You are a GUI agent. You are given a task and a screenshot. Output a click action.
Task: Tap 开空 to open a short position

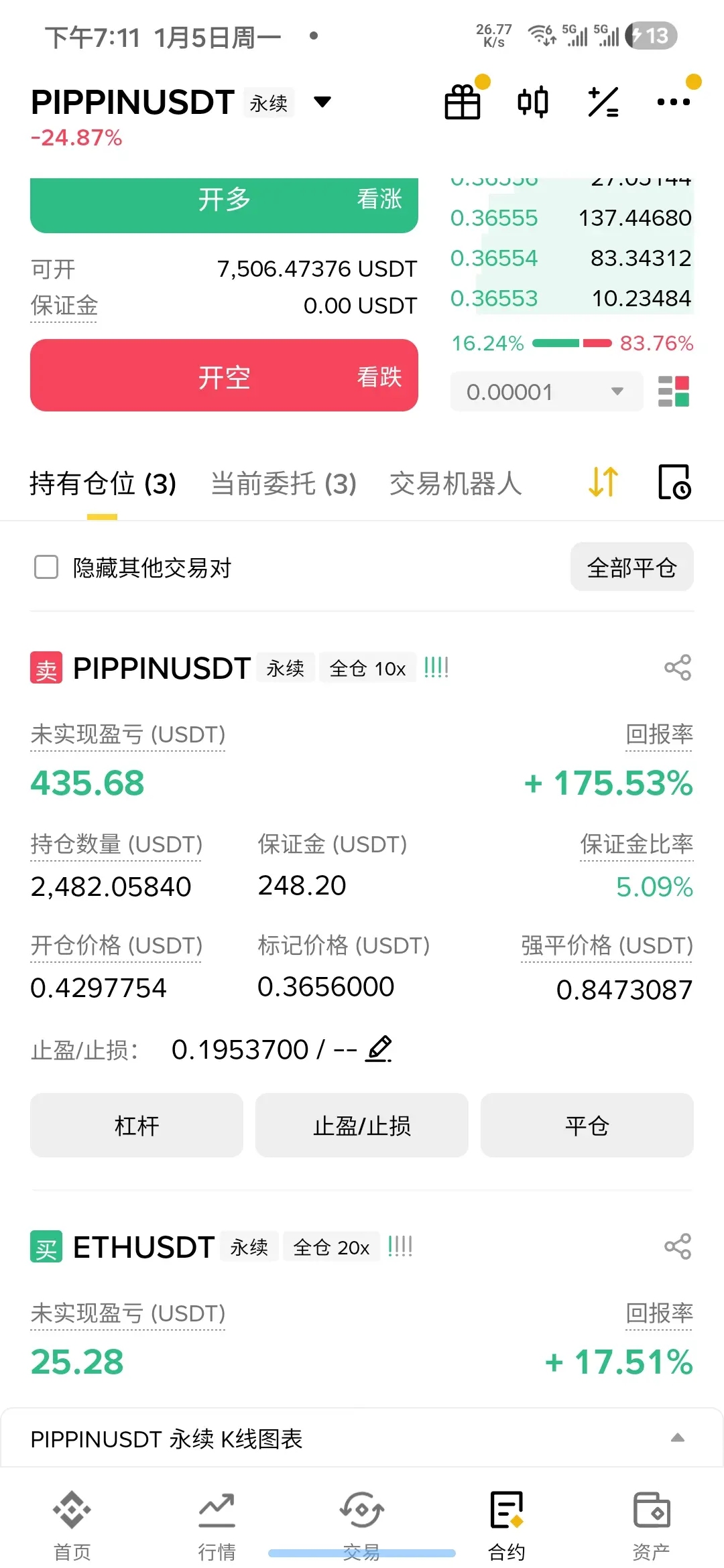224,375
